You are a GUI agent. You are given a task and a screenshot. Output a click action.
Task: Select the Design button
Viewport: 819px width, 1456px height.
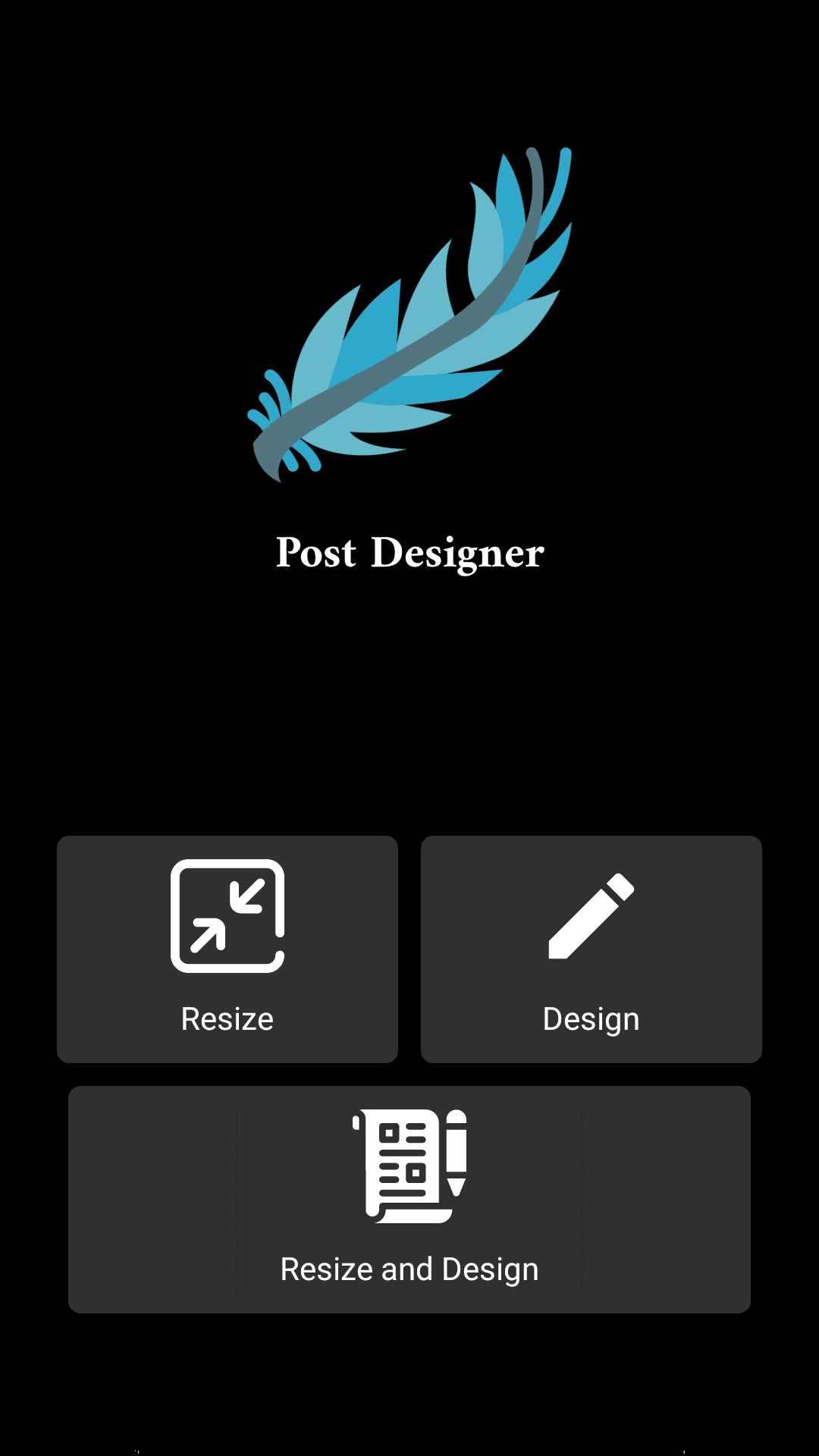pyautogui.click(x=591, y=949)
